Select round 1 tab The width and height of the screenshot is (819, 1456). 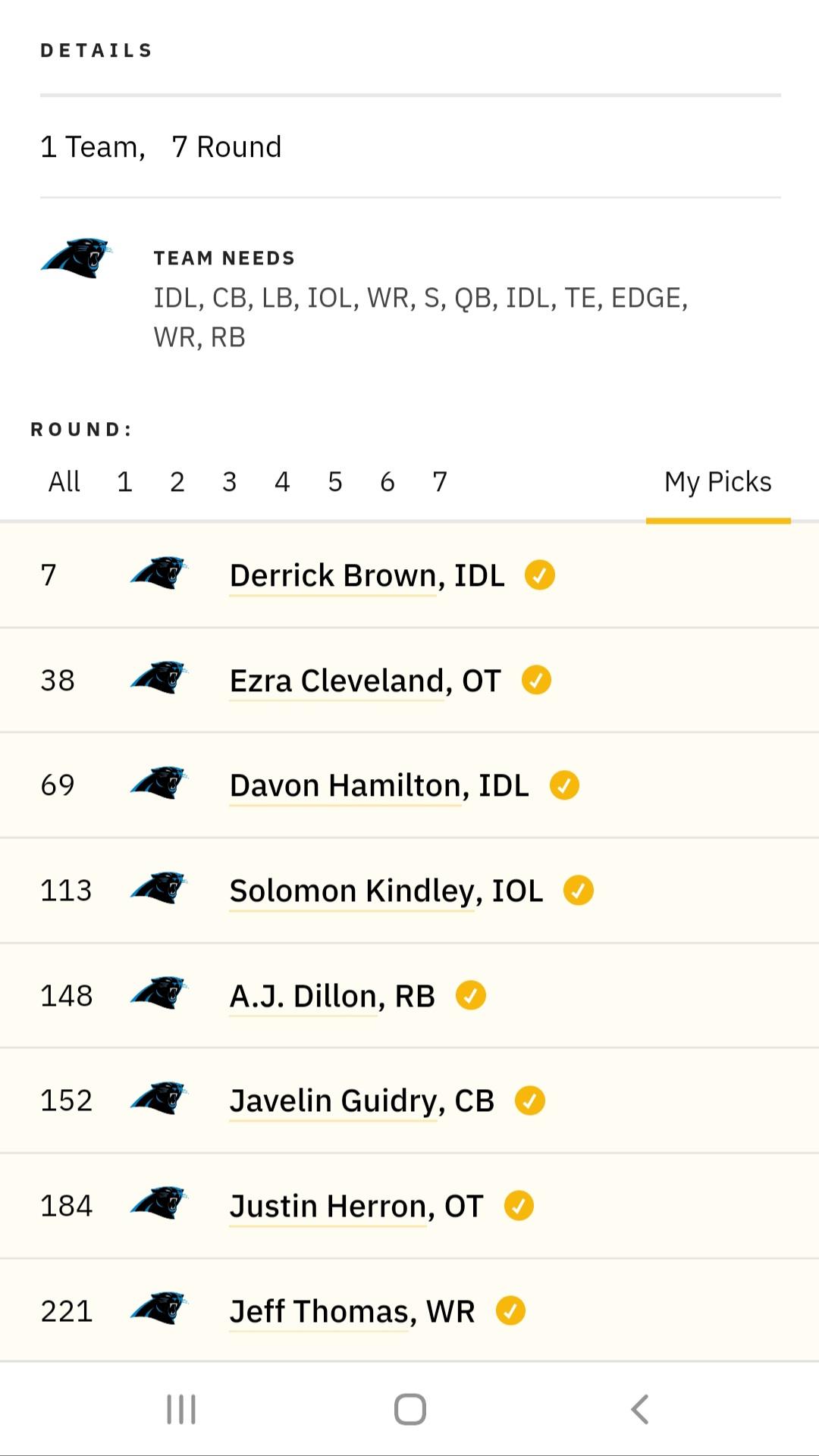(x=124, y=482)
